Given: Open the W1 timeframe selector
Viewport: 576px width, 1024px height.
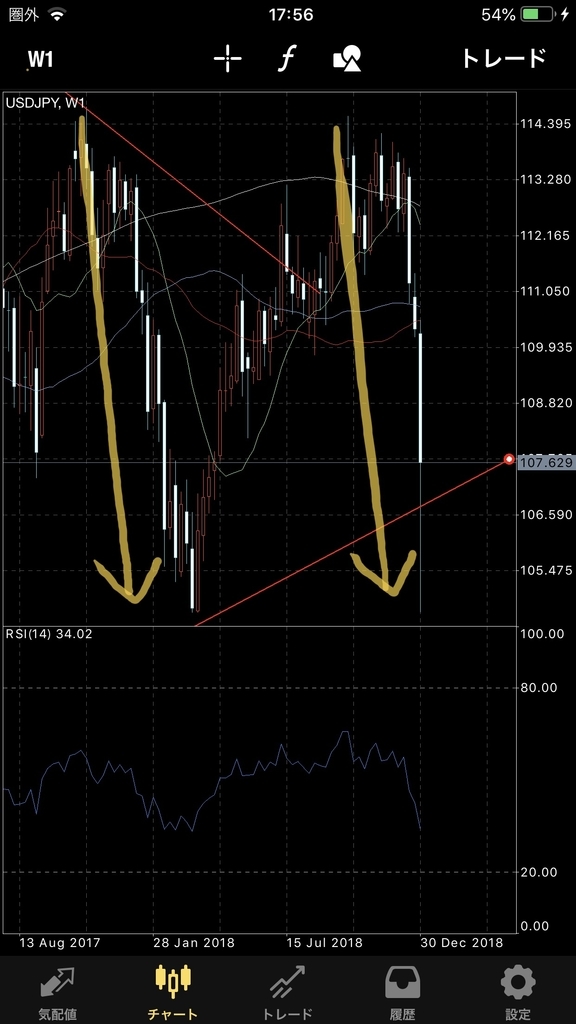Looking at the screenshot, I should click(x=40, y=59).
